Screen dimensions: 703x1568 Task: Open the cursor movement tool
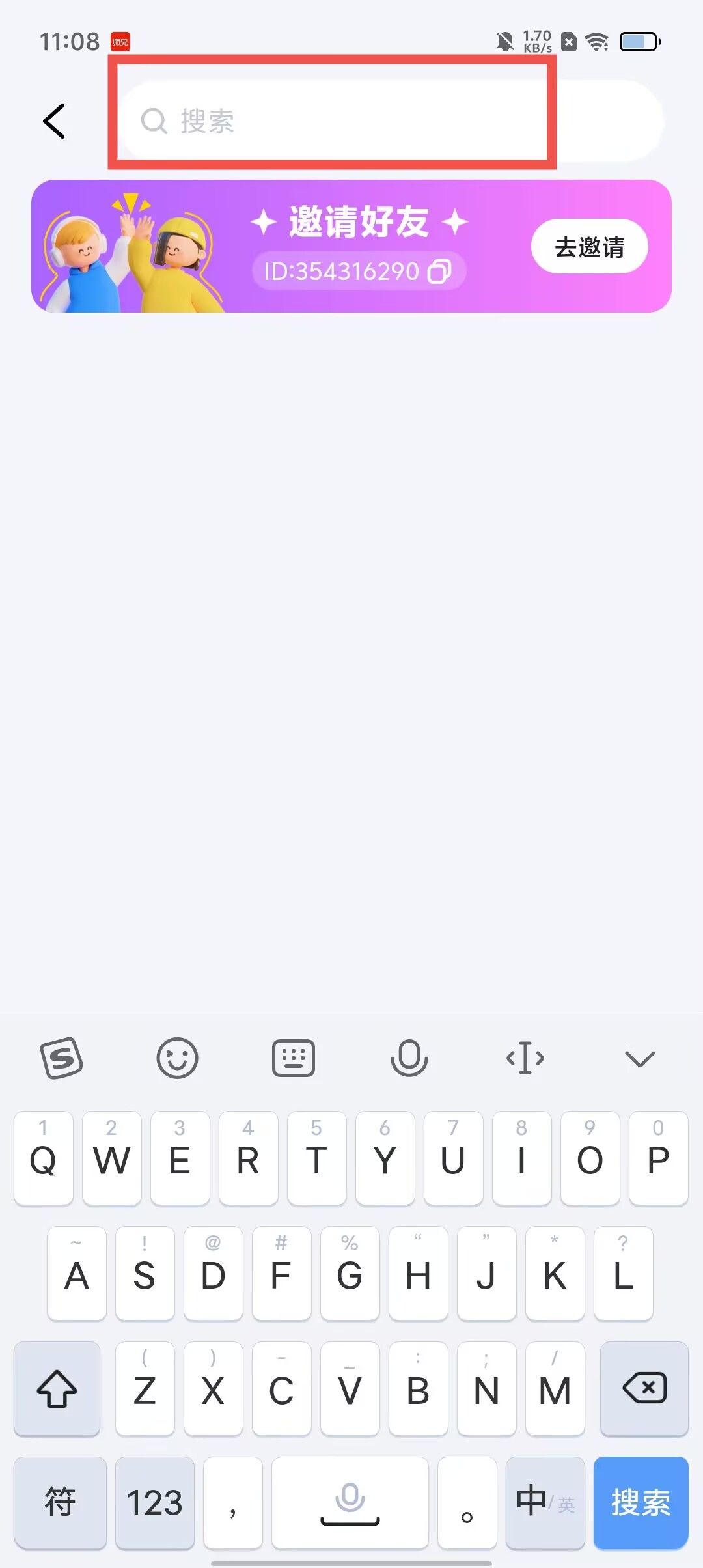(x=525, y=1058)
